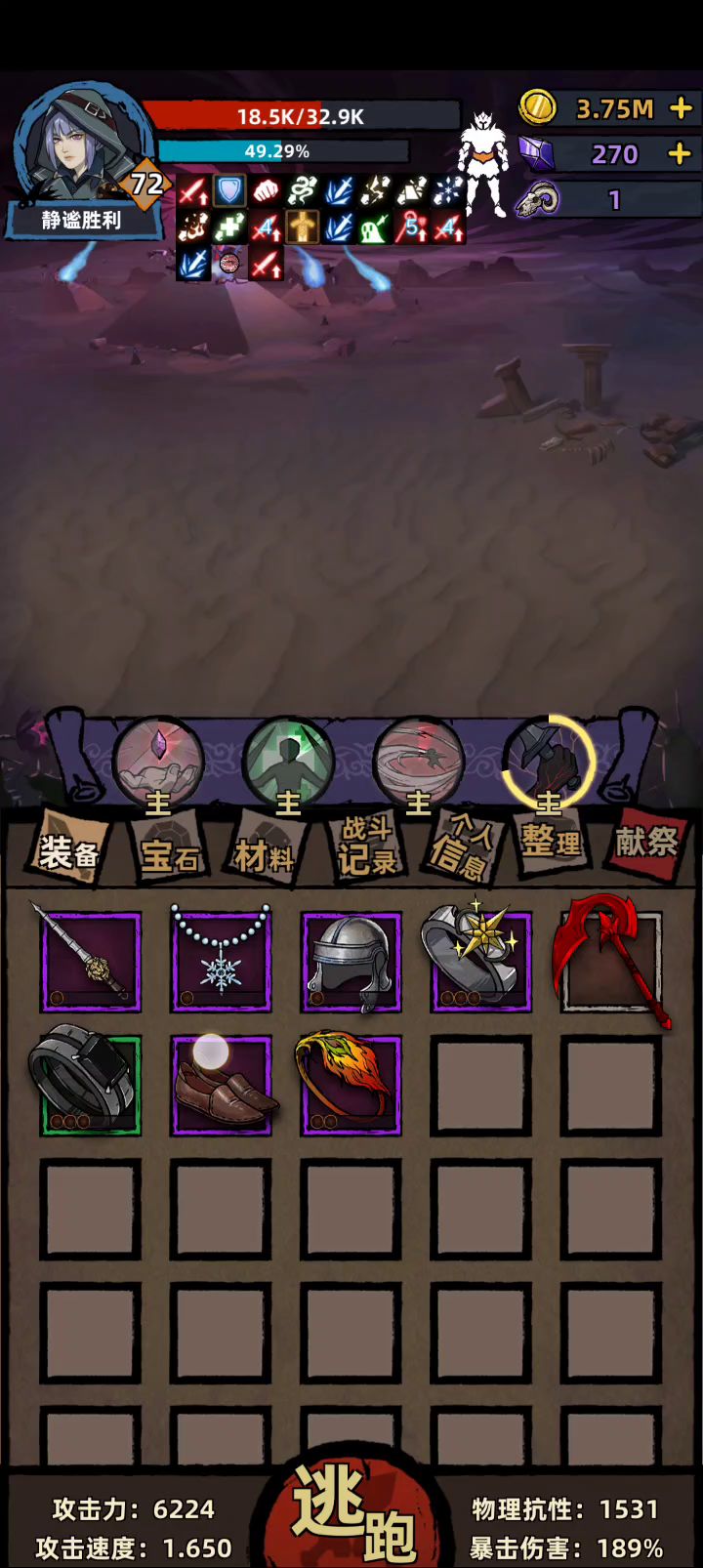Viewport: 703px width, 1568px height.
Task: Select the red axe item
Action: 611,962
